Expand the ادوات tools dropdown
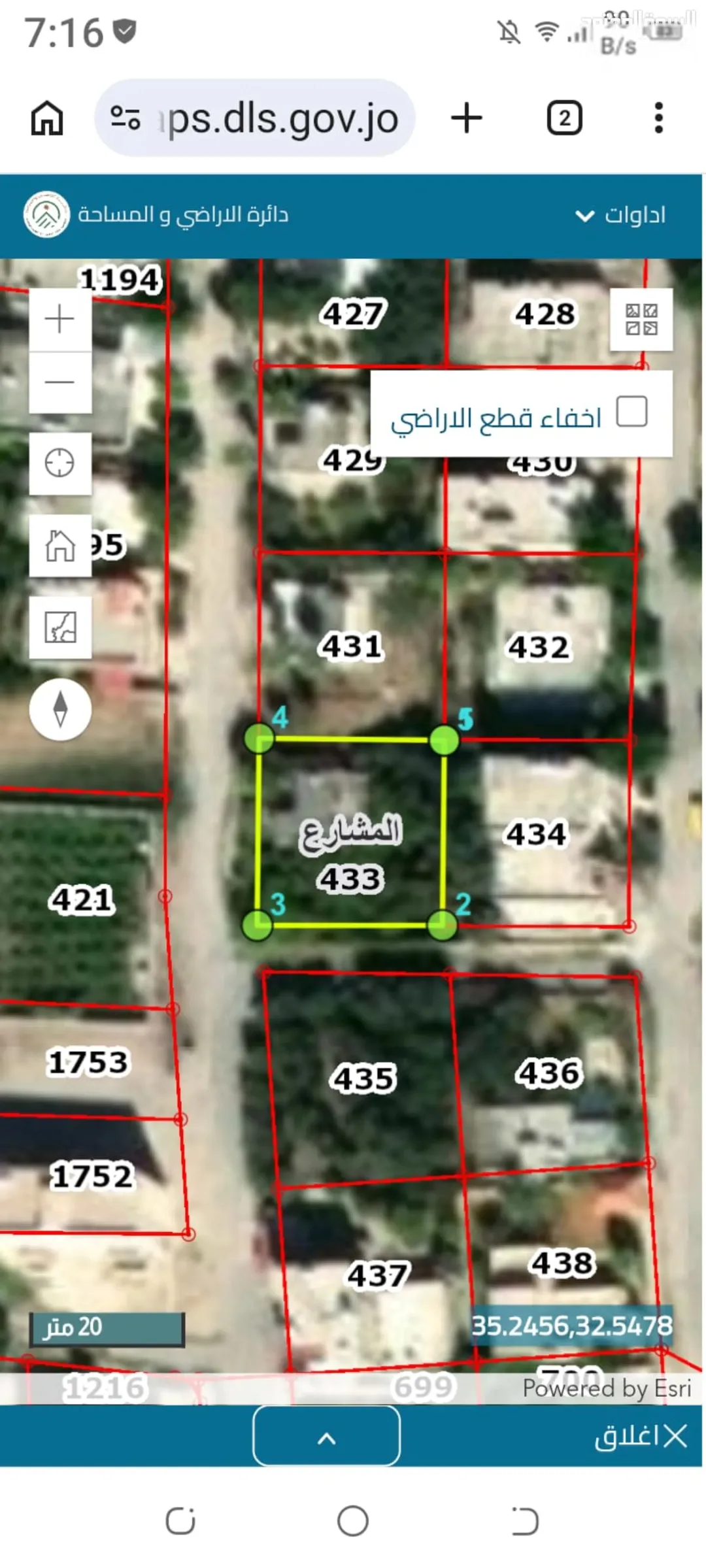 620,215
